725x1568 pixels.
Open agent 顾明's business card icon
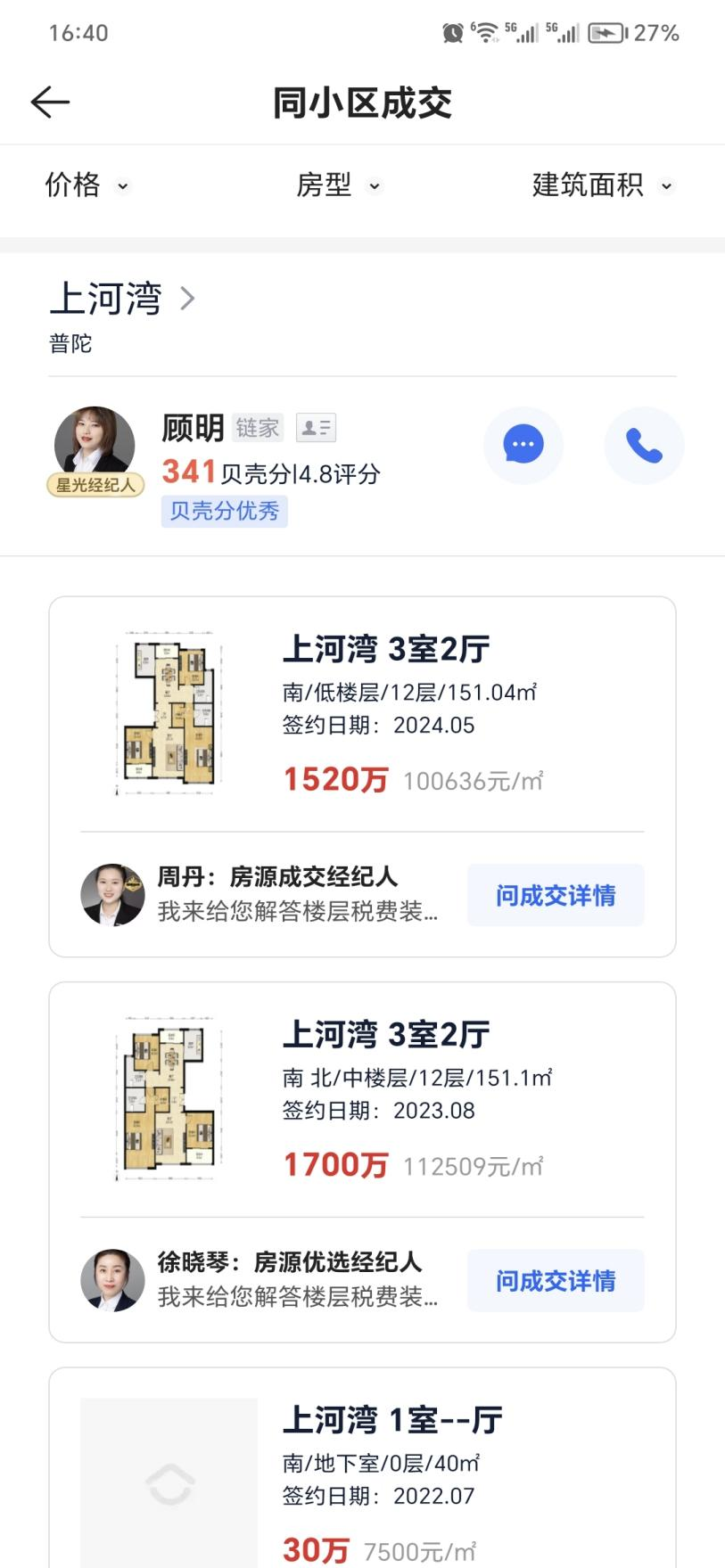pos(317,427)
